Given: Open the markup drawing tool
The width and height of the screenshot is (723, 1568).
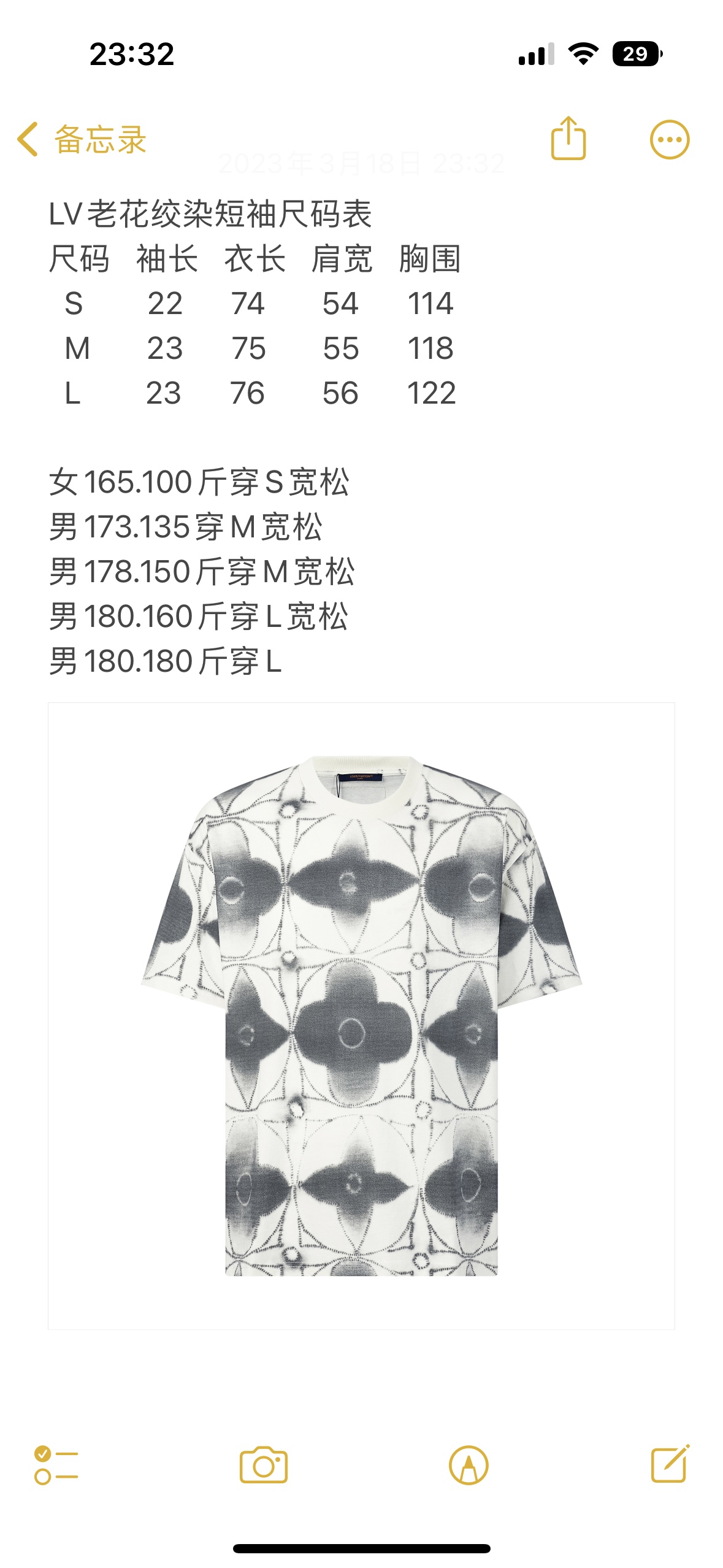Looking at the screenshot, I should pos(469,1465).
